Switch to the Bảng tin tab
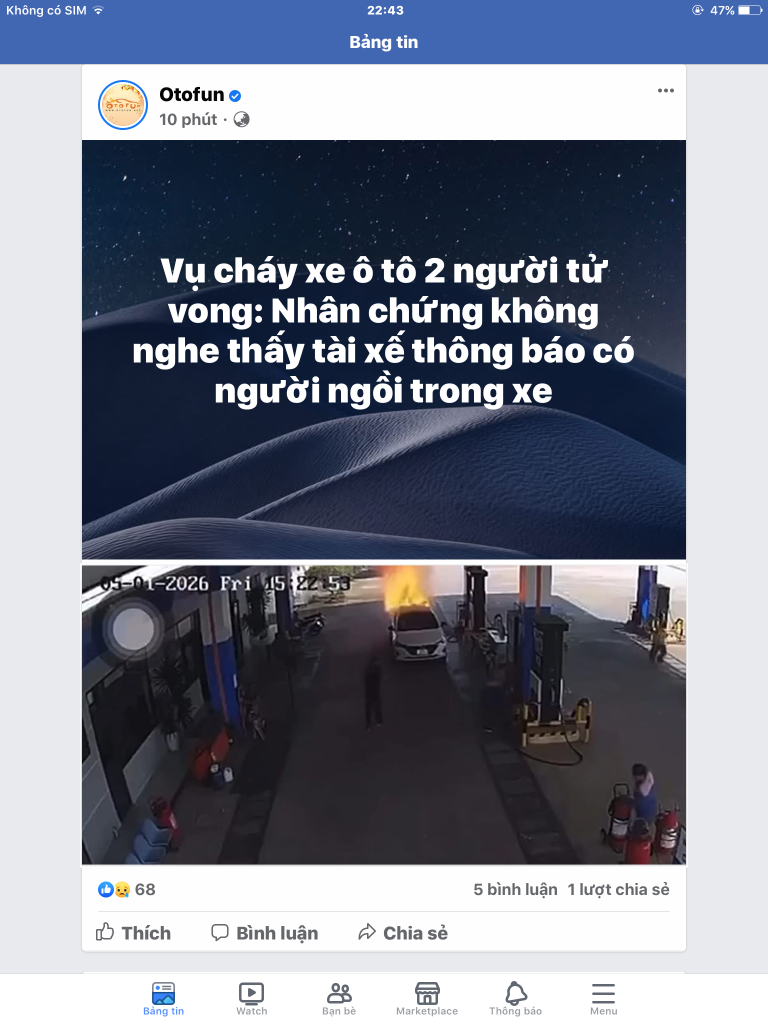Viewport: 768px width, 1024px height. point(163,999)
